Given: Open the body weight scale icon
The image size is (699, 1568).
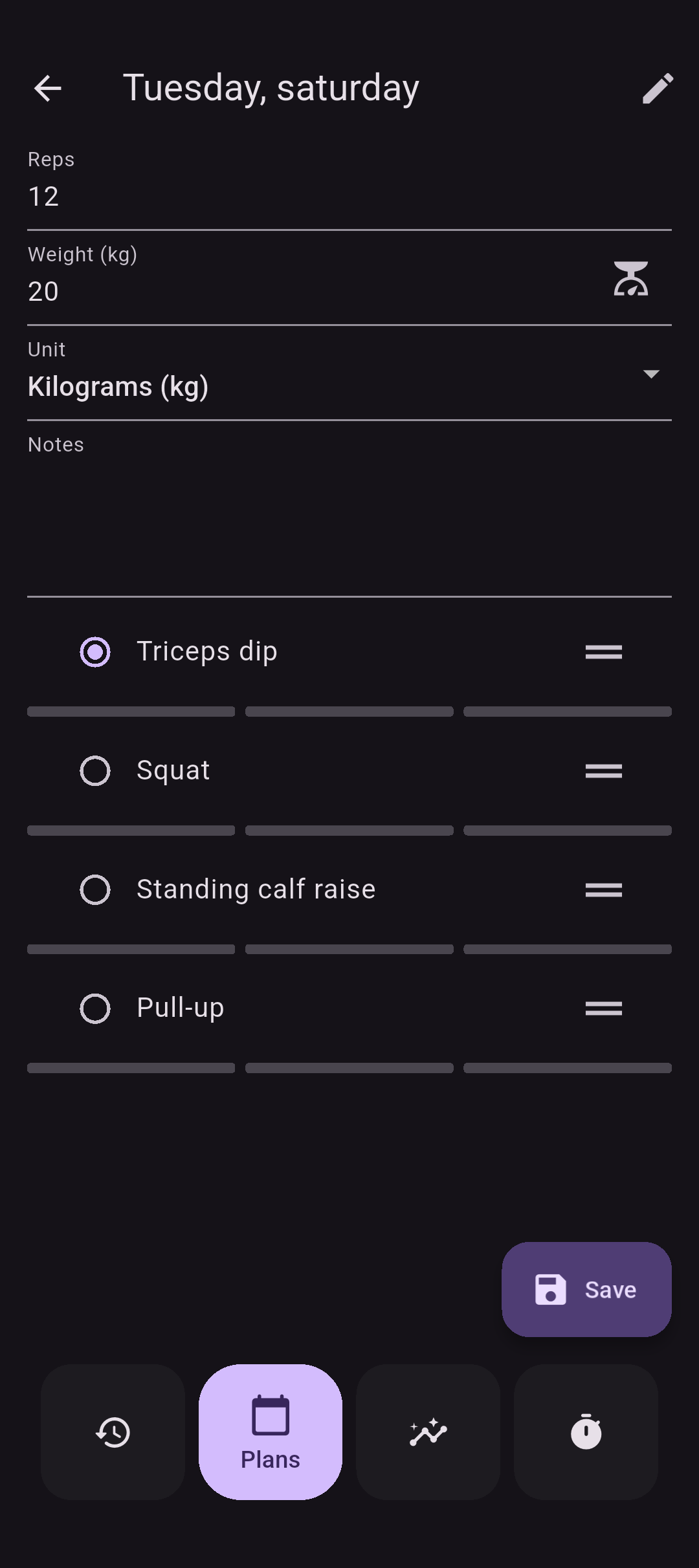Looking at the screenshot, I should 630,279.
